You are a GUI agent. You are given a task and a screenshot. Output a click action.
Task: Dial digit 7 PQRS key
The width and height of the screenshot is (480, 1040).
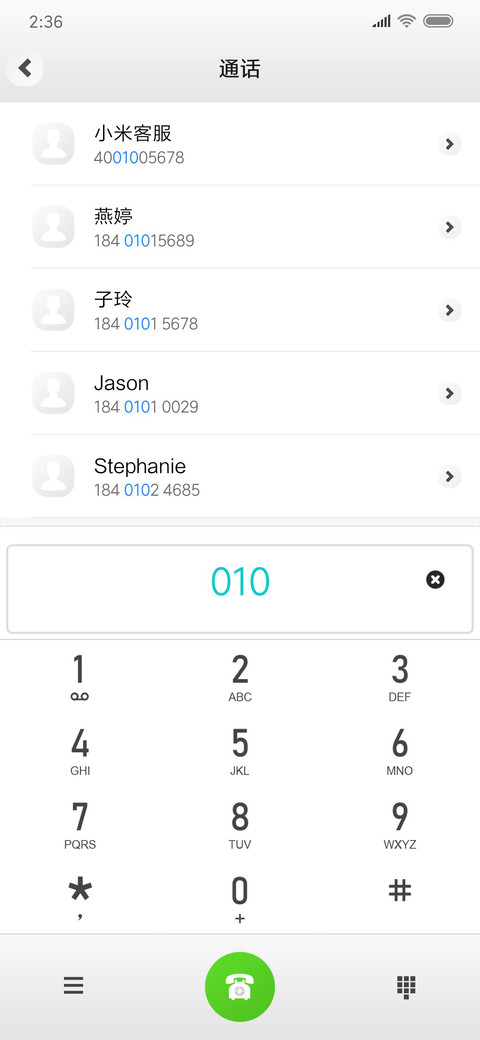(x=80, y=824)
